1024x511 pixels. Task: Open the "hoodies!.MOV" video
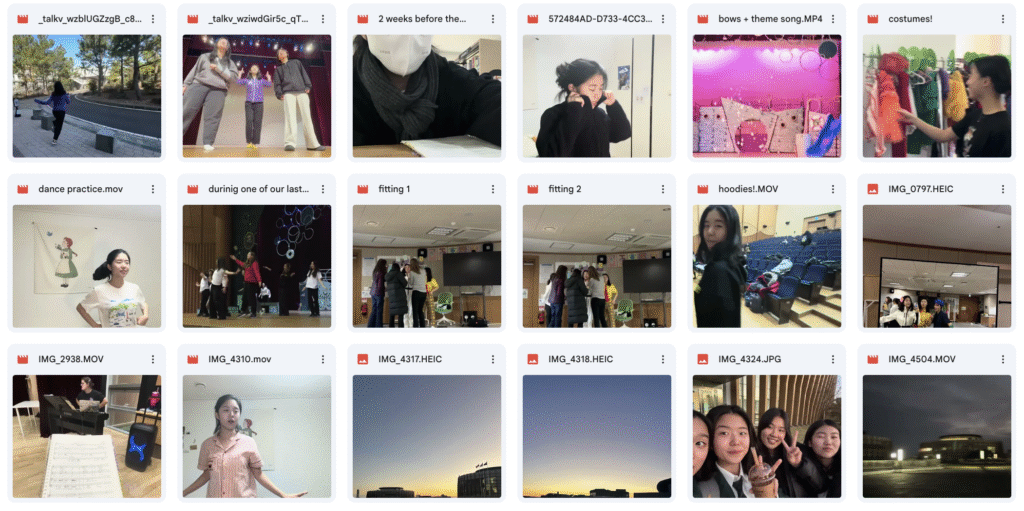coord(767,266)
